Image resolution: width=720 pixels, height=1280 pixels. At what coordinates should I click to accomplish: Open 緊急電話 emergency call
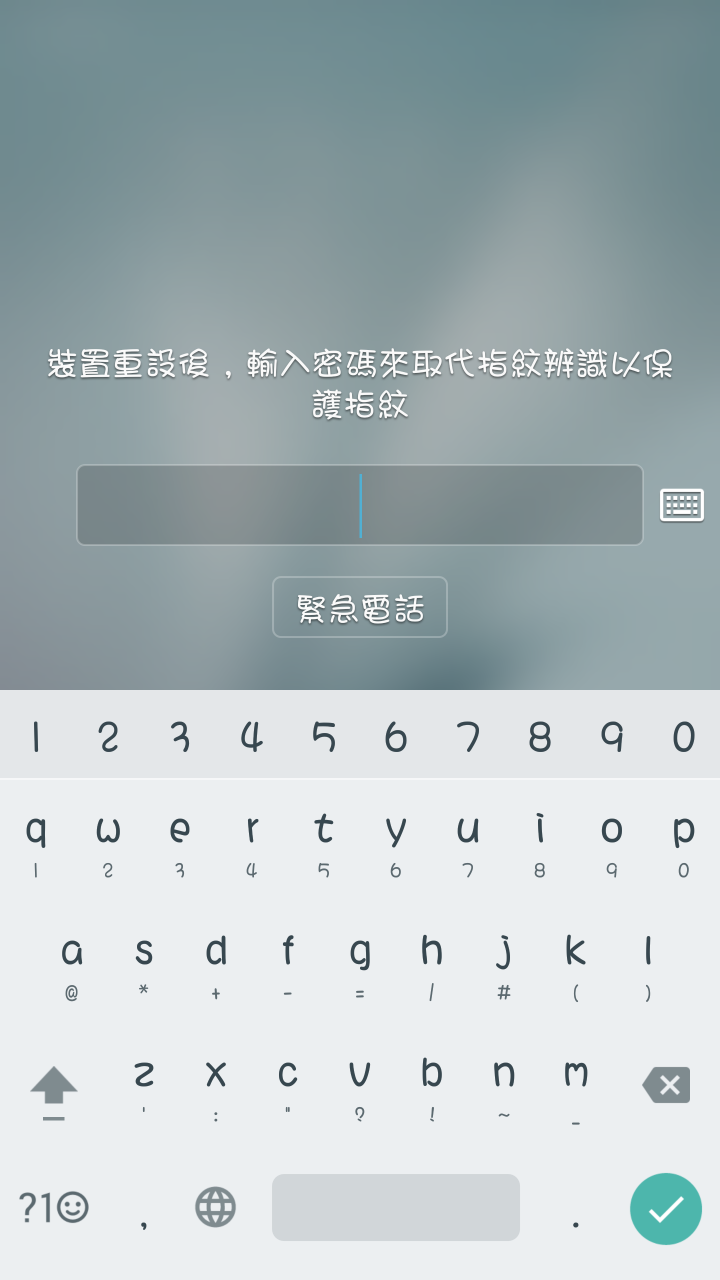(x=360, y=607)
